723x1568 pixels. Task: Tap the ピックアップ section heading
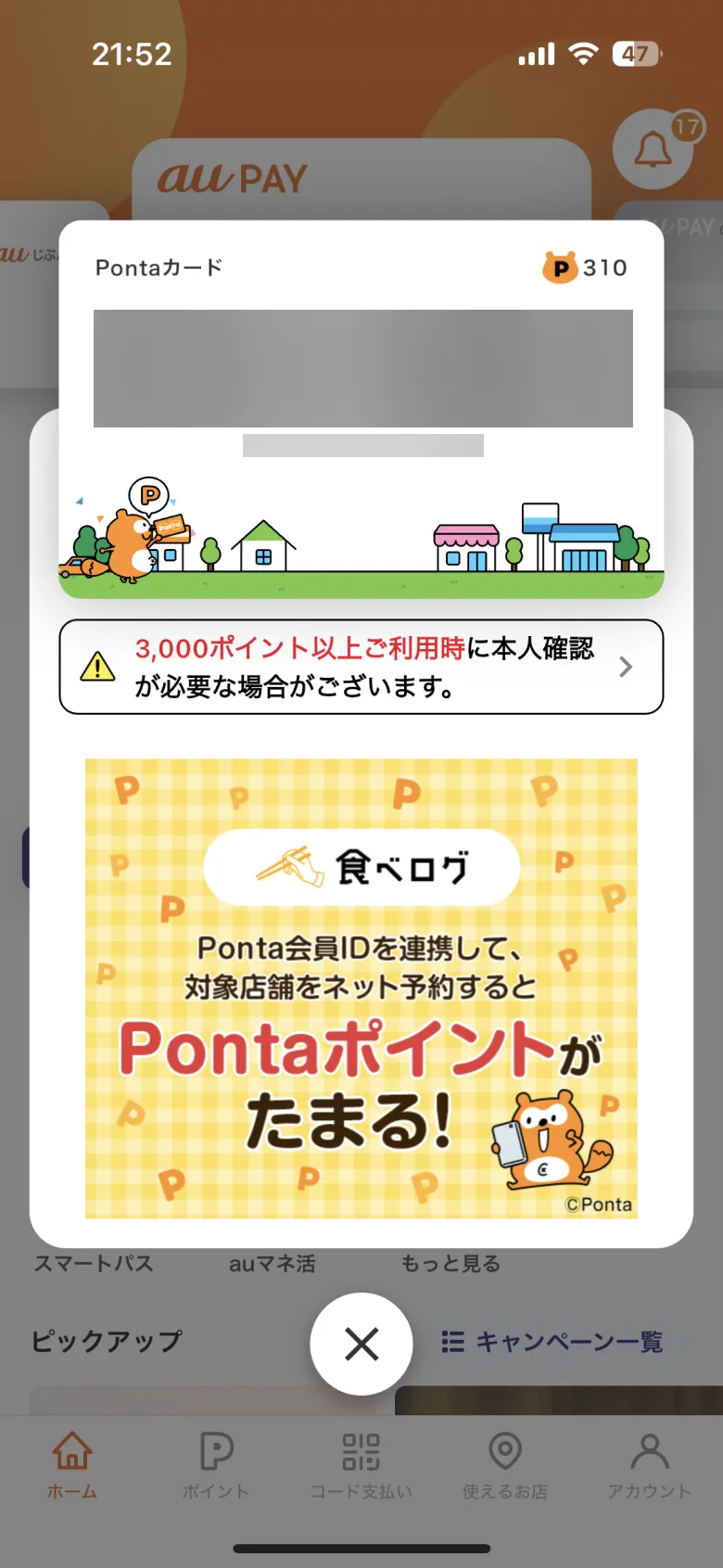click(x=106, y=1341)
